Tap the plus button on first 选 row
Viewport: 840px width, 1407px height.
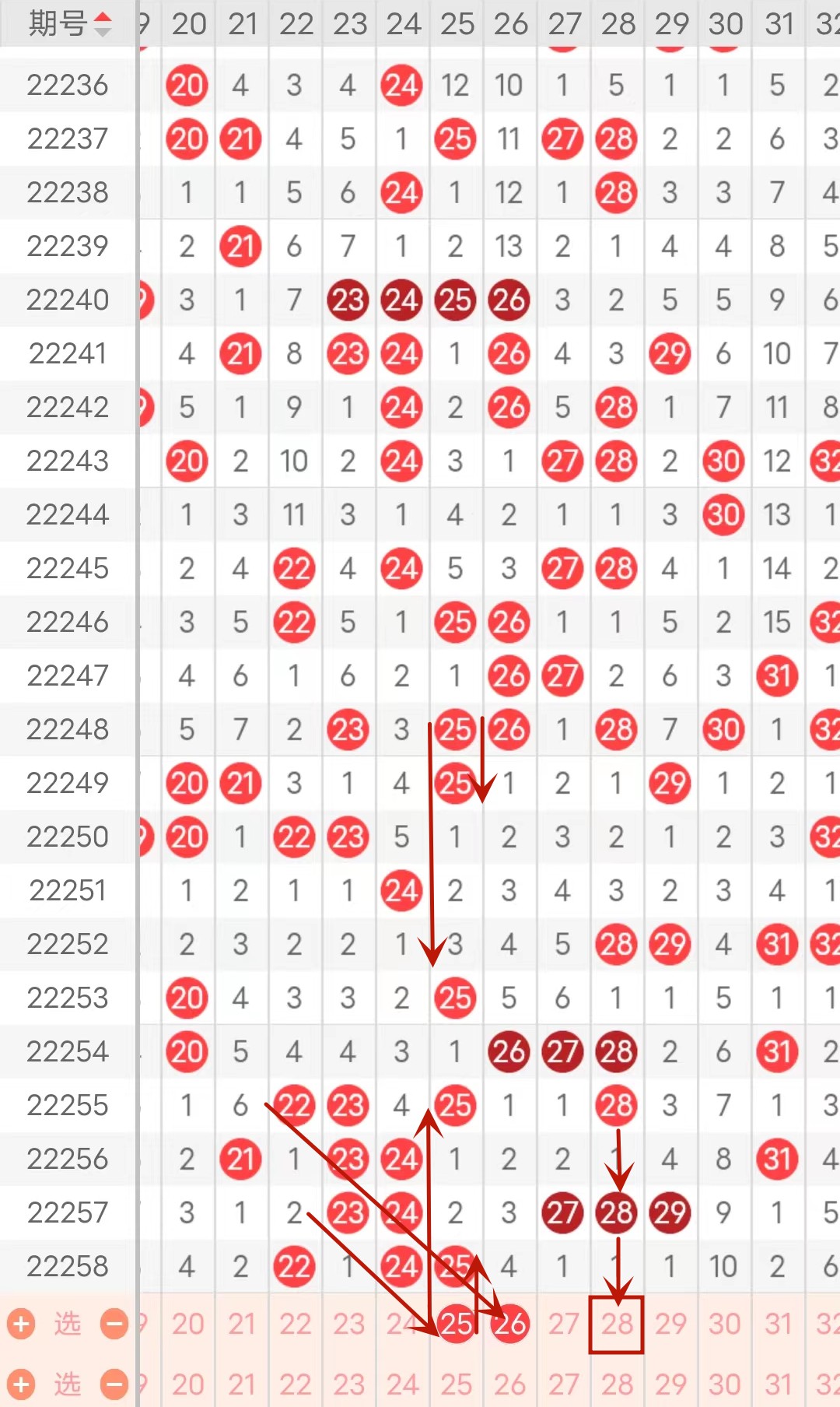click(x=21, y=1324)
